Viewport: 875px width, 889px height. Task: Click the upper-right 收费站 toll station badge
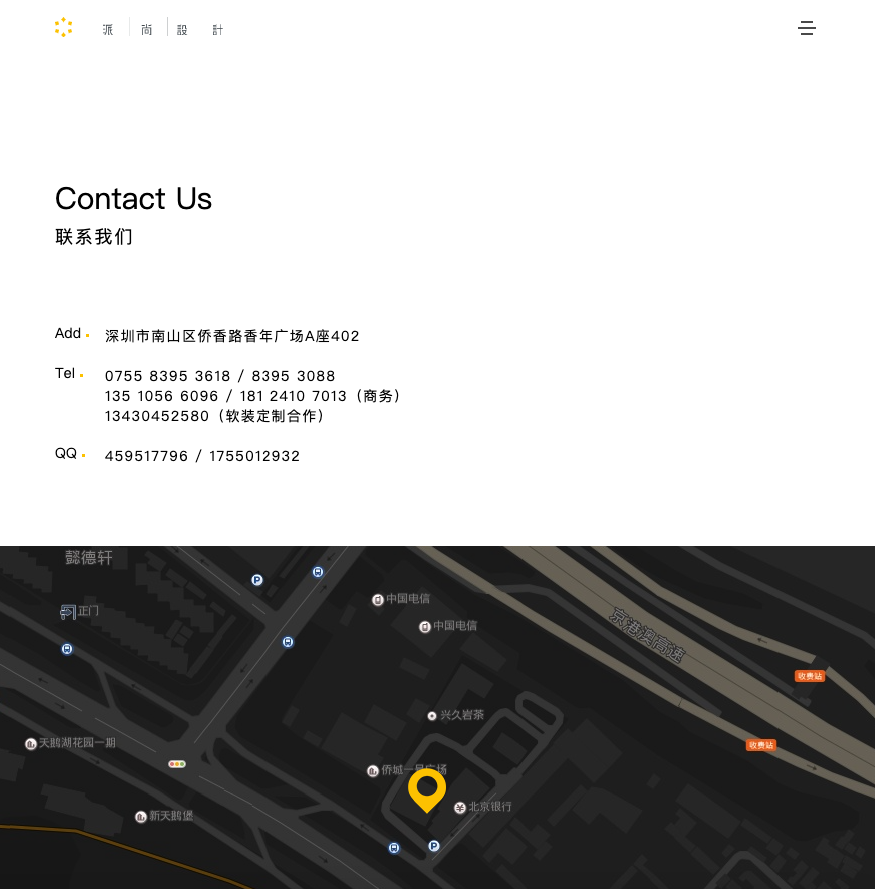tap(810, 676)
